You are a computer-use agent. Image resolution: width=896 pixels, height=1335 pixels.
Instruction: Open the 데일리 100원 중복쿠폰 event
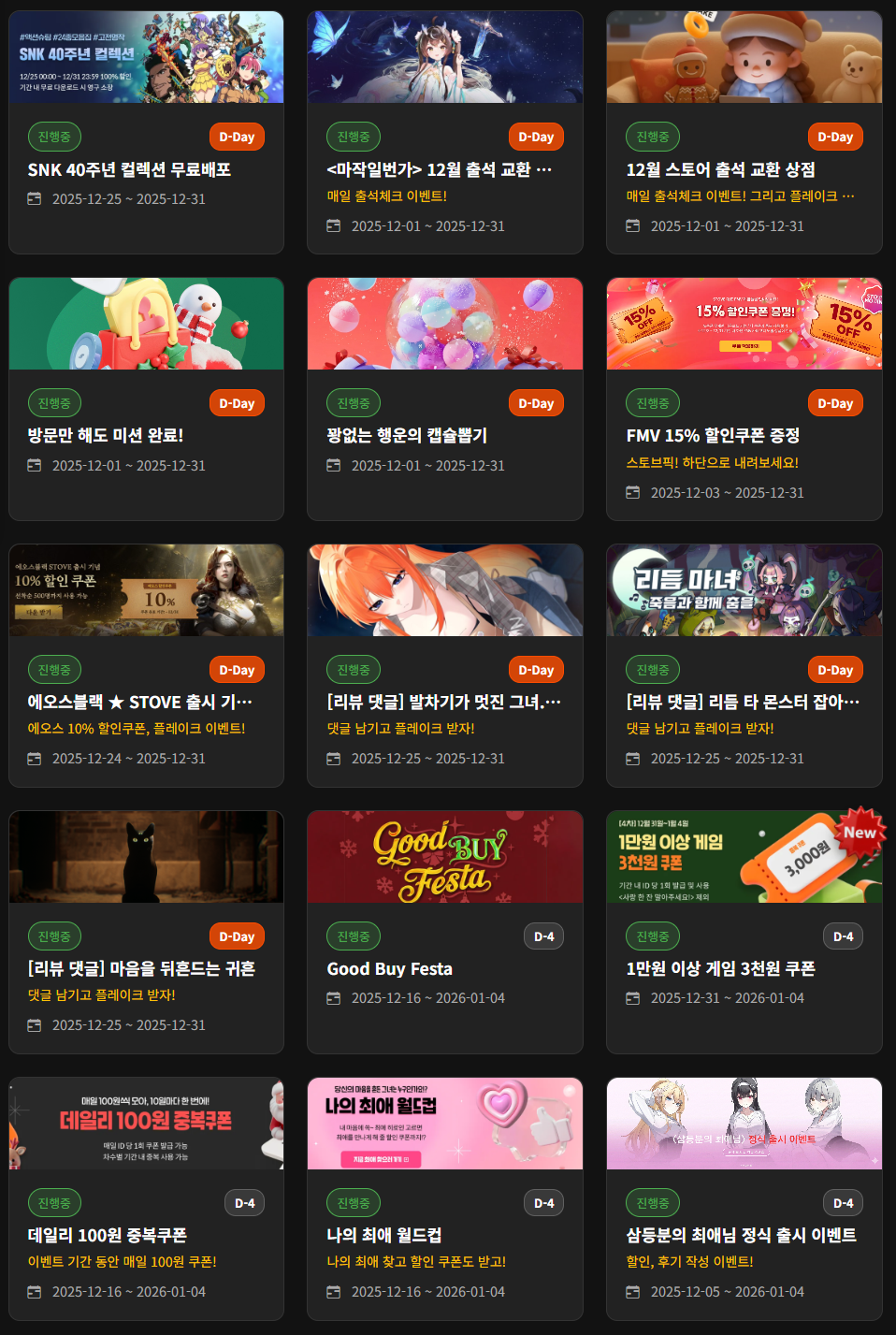(108, 1235)
